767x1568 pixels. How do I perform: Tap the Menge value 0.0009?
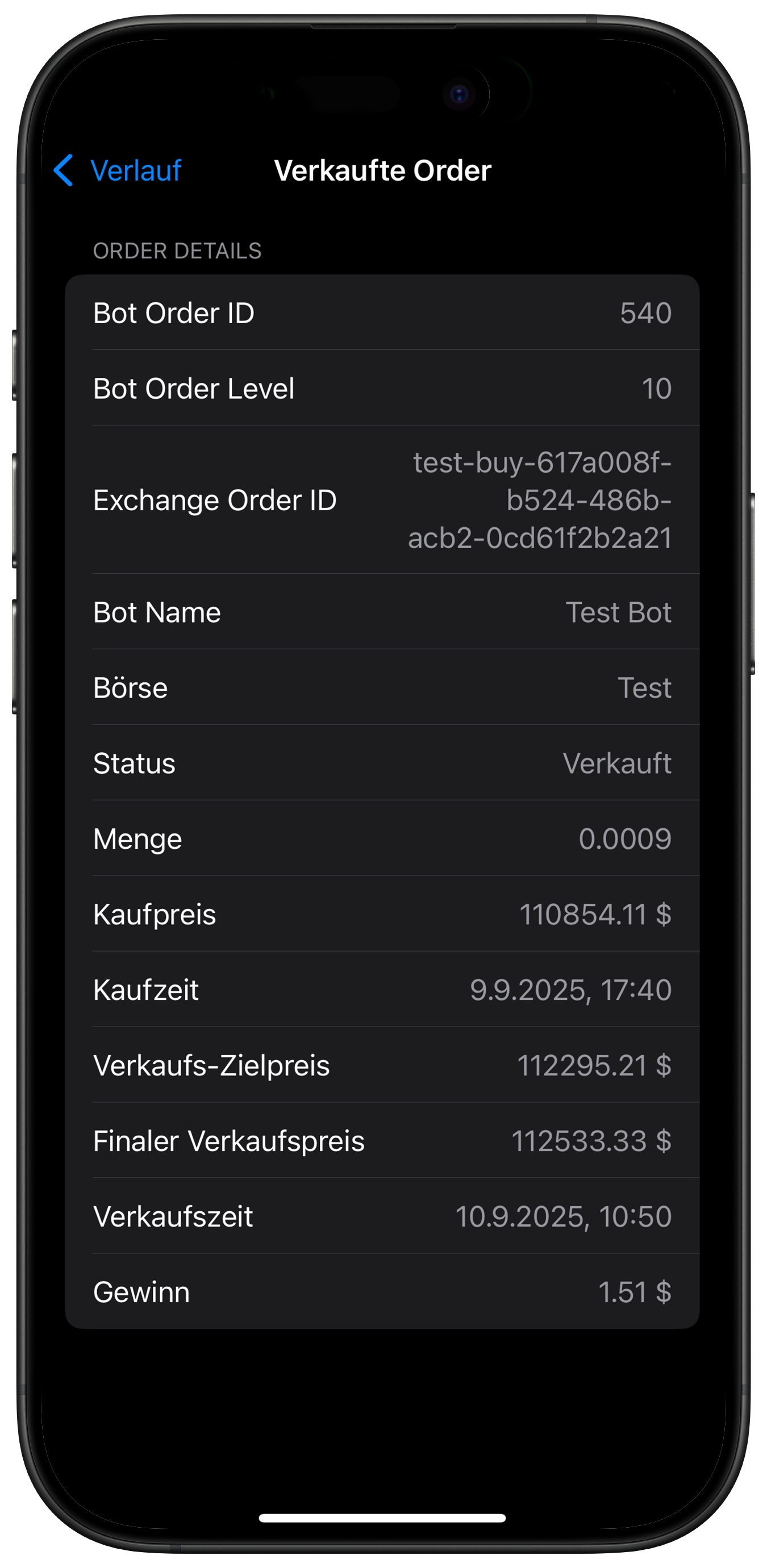625,838
